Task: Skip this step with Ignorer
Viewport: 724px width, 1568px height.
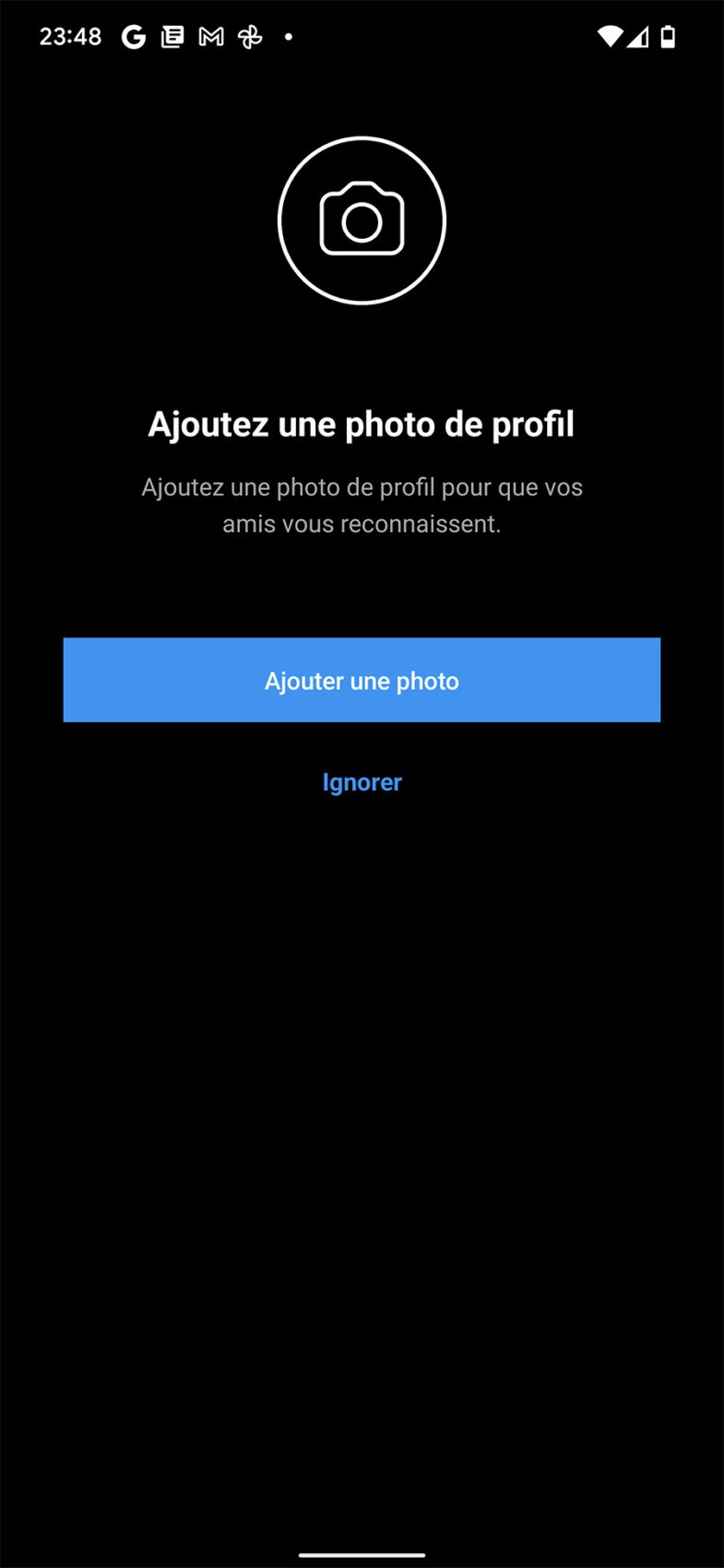Action: pyautogui.click(x=362, y=782)
